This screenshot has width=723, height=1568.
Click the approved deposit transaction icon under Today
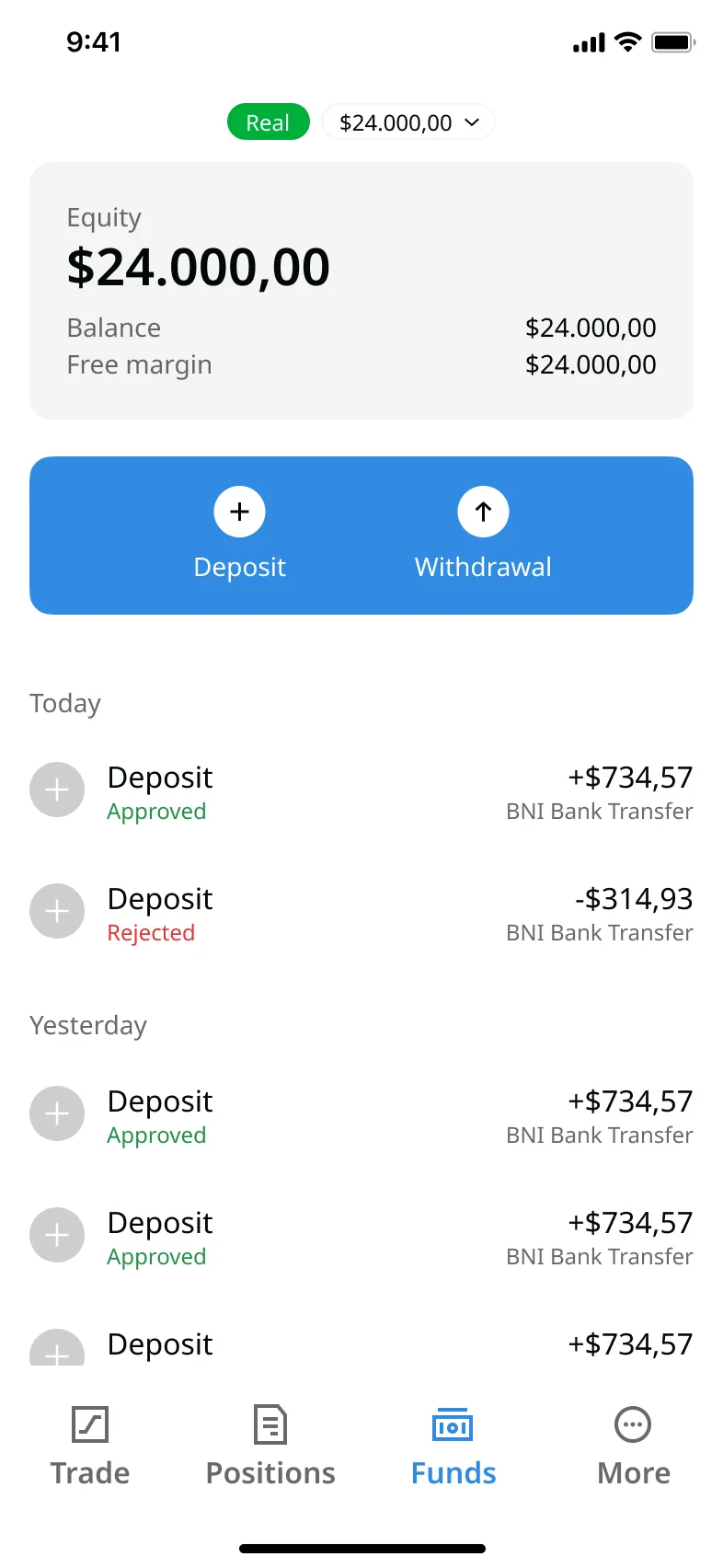(57, 790)
